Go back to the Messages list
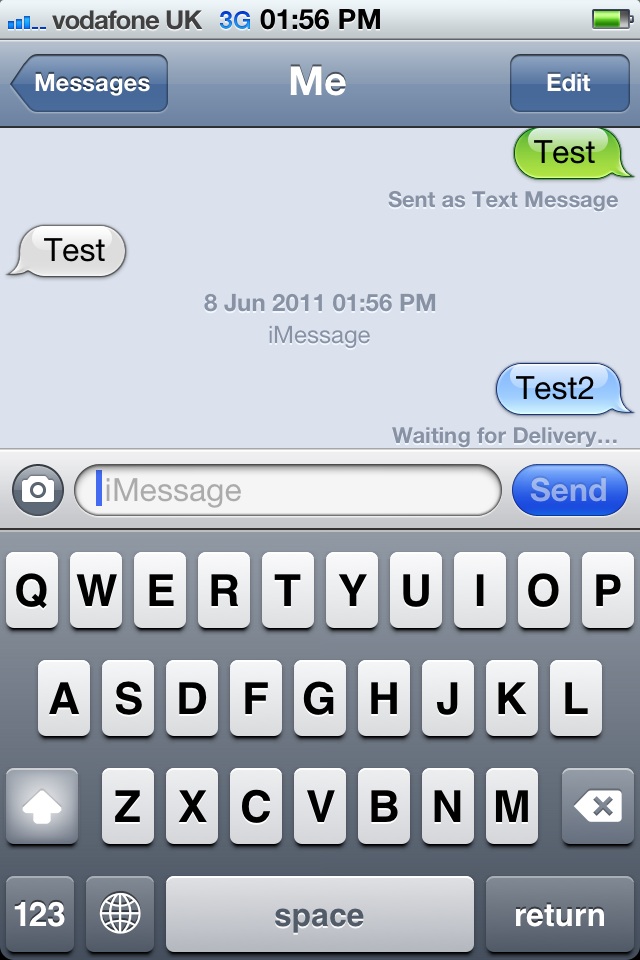Image resolution: width=640 pixels, height=960 pixels. (x=90, y=83)
